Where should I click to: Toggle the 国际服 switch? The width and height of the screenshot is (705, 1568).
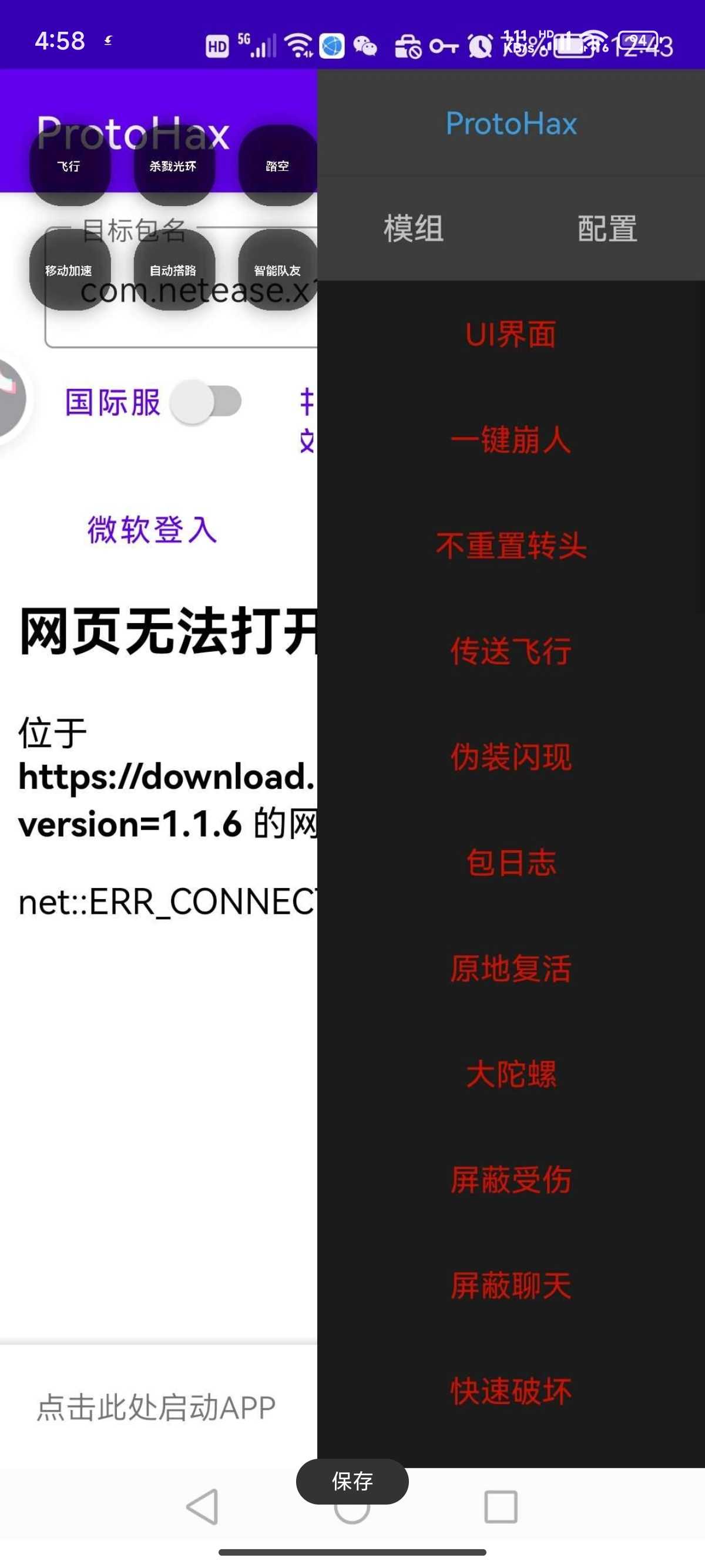(x=206, y=402)
